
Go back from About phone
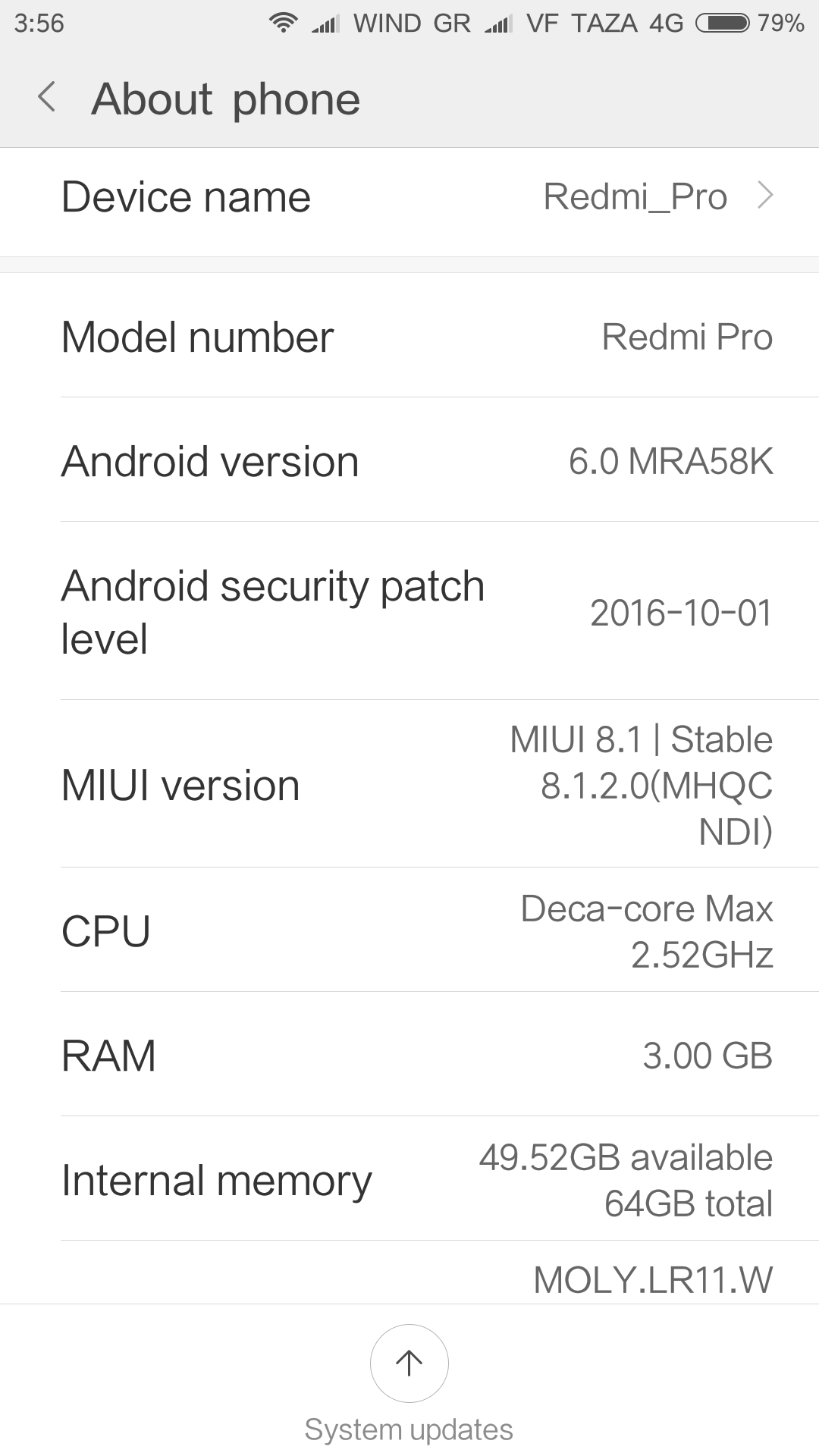coord(47,98)
